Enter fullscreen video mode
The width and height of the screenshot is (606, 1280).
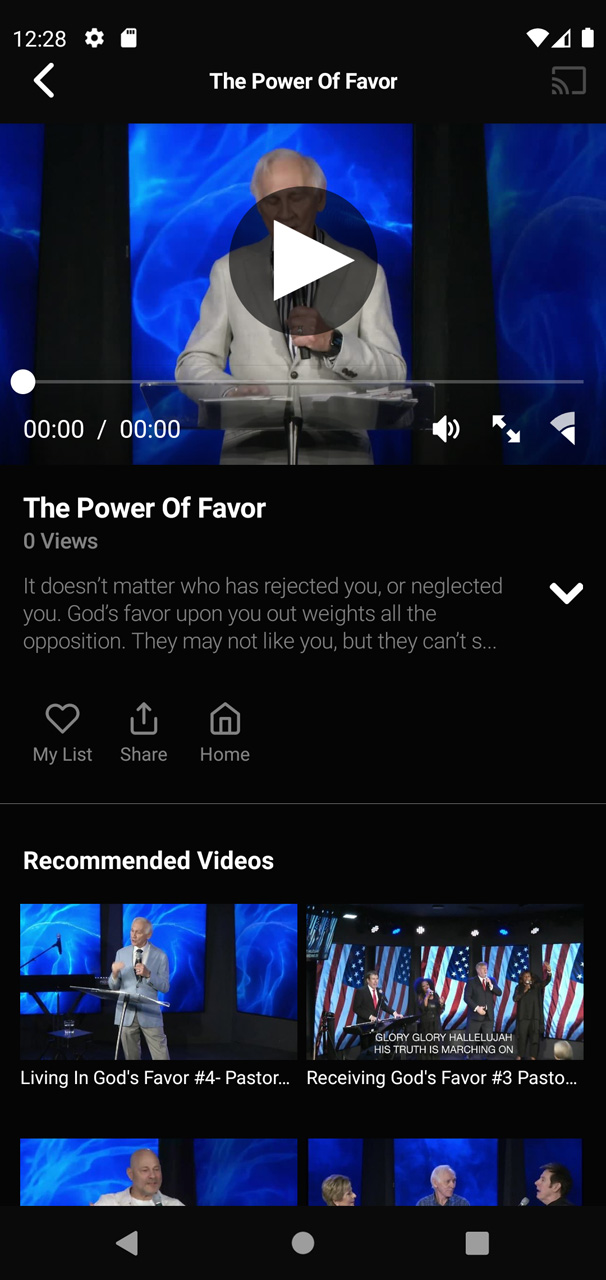pyautogui.click(x=506, y=429)
